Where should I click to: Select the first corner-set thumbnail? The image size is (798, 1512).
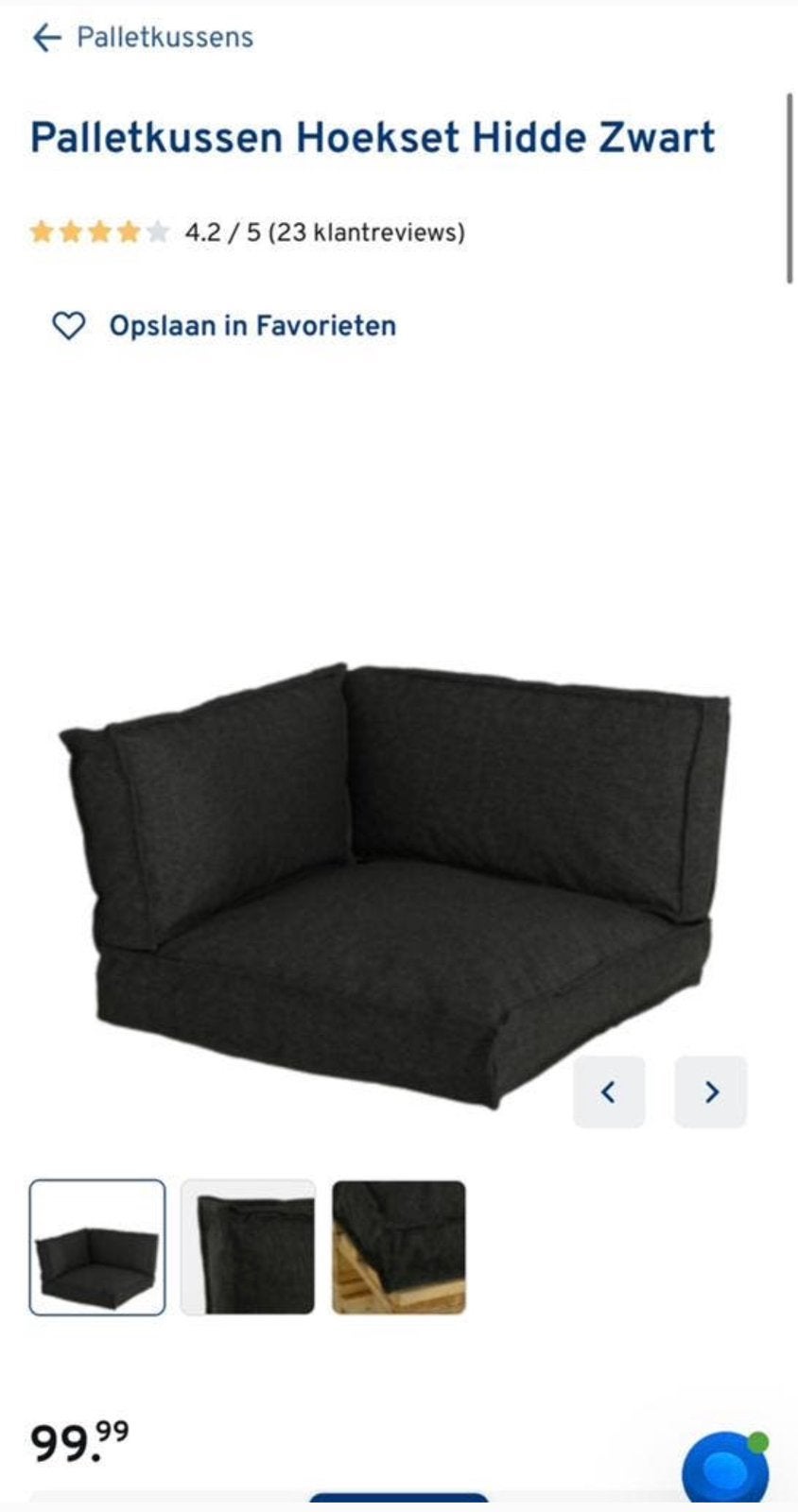pyautogui.click(x=97, y=1247)
